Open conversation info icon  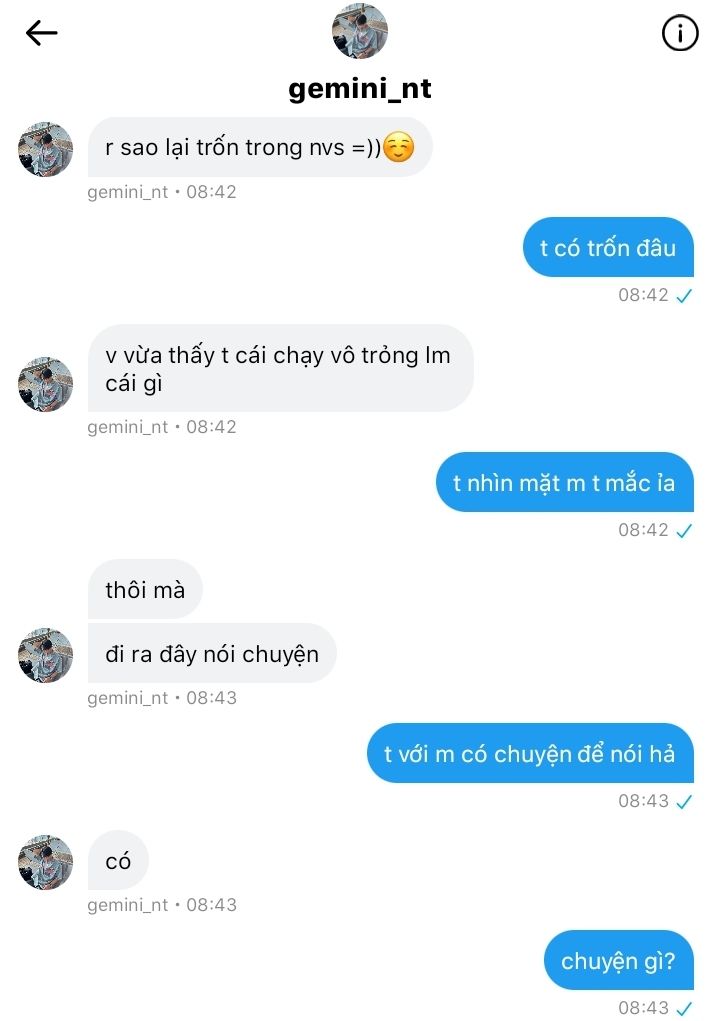coord(680,33)
